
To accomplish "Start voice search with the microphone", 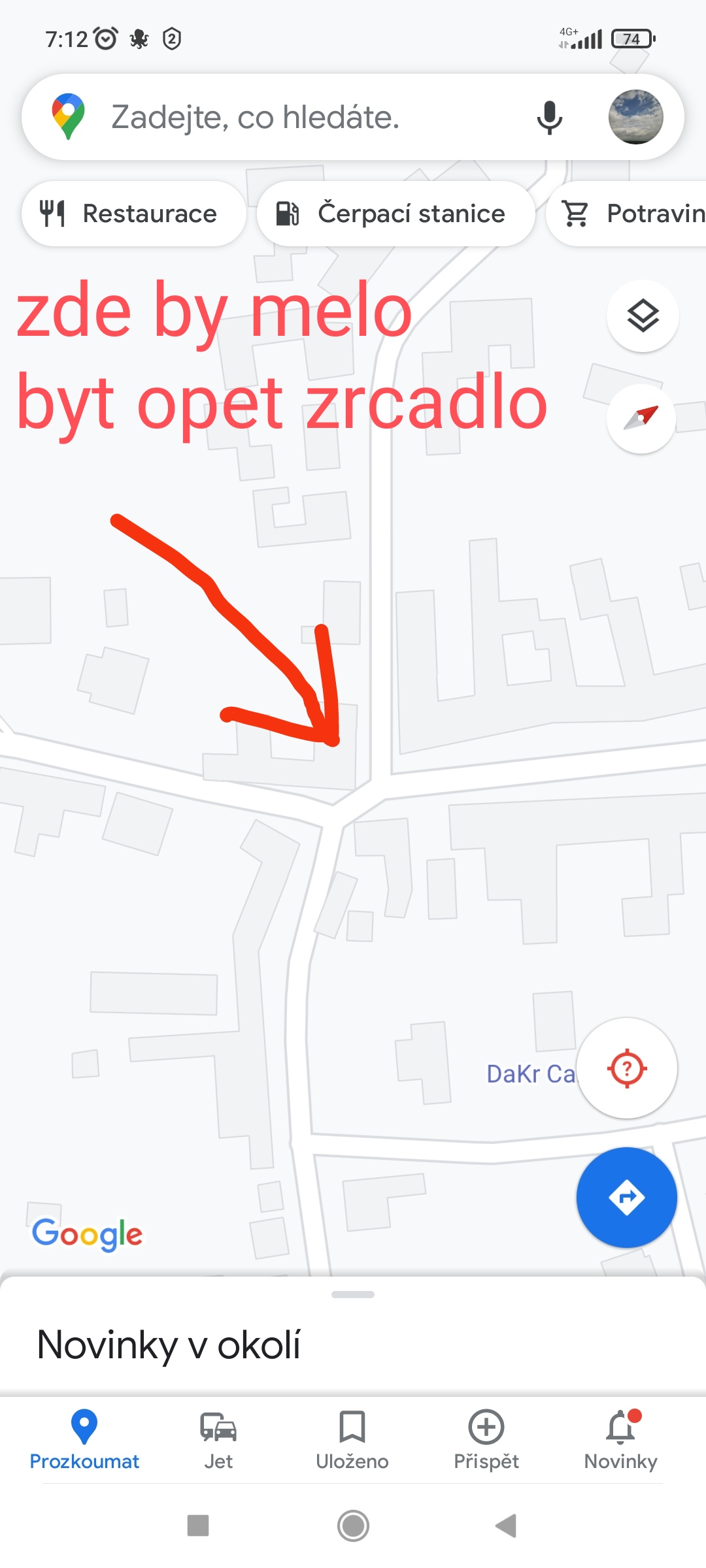I will tap(549, 118).
